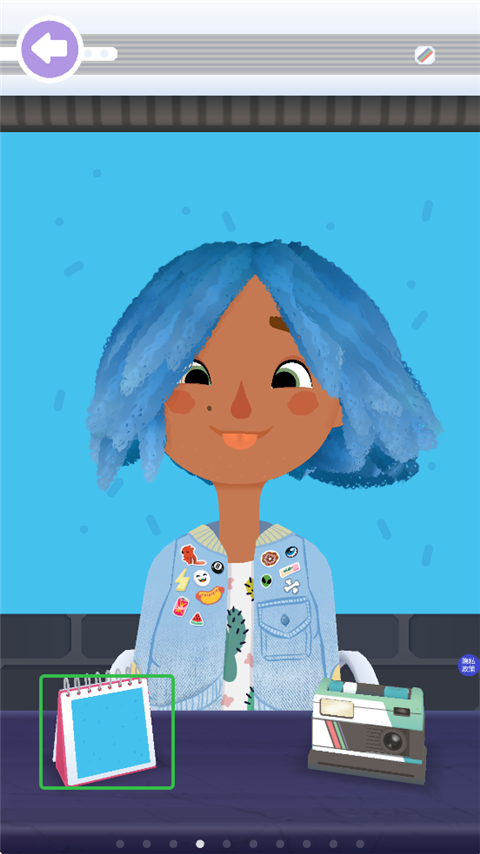Tap the page indicator dots at the bottom

[240, 844]
